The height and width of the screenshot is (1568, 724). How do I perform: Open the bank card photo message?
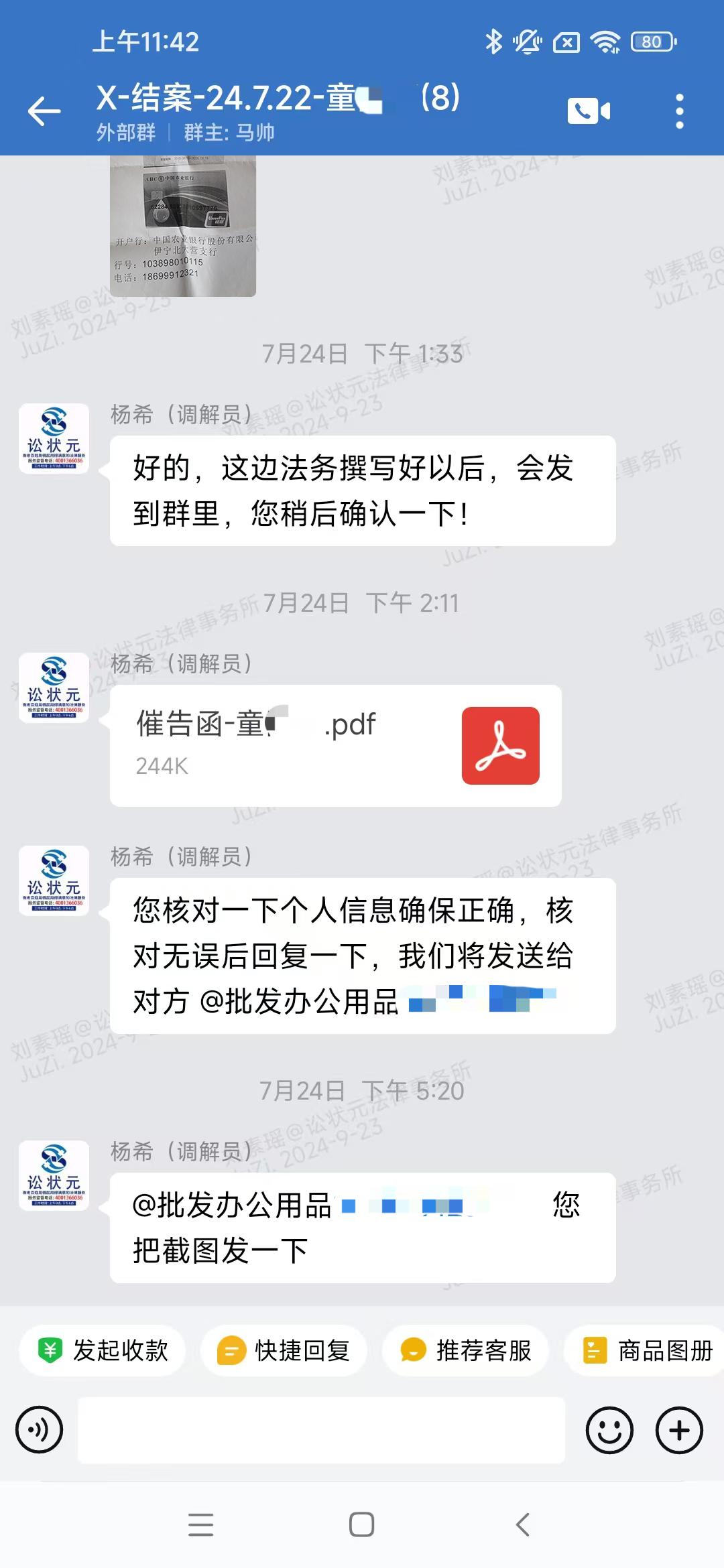tap(183, 226)
